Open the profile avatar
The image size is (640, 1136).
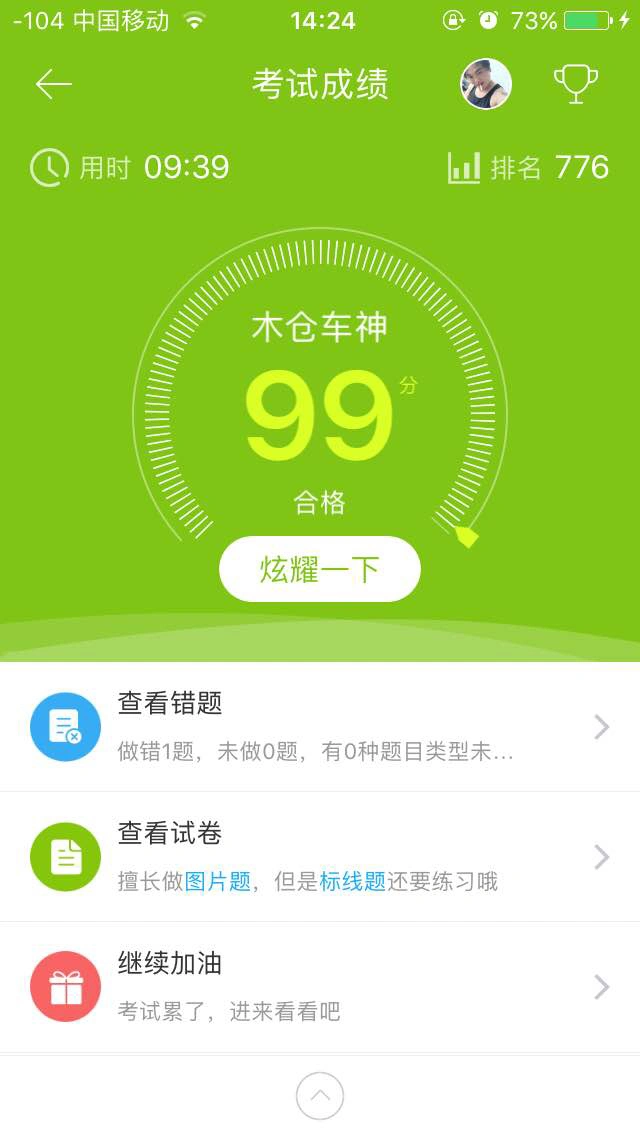(486, 84)
